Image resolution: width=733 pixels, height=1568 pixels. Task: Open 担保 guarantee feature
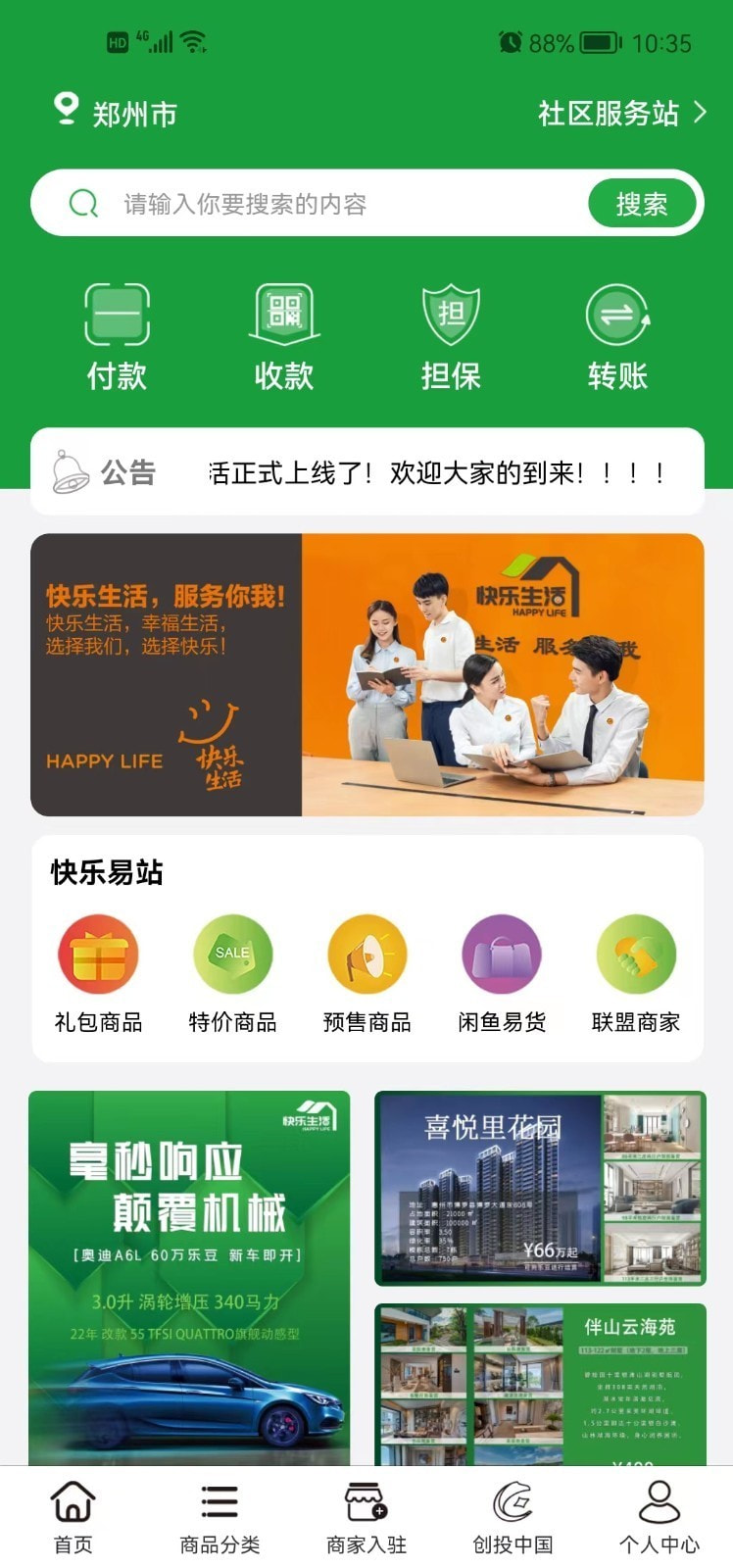(451, 335)
